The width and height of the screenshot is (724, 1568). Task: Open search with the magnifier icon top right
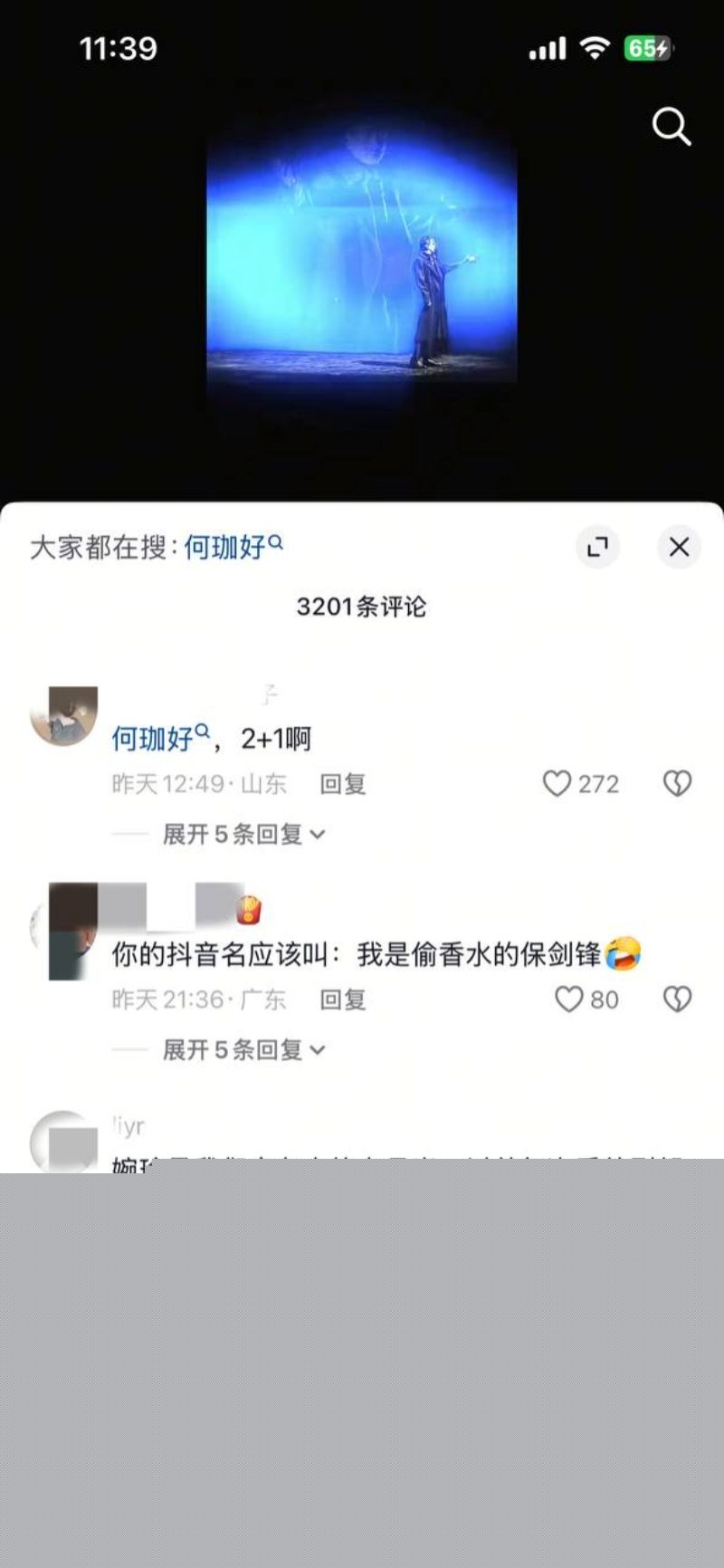coord(671,127)
